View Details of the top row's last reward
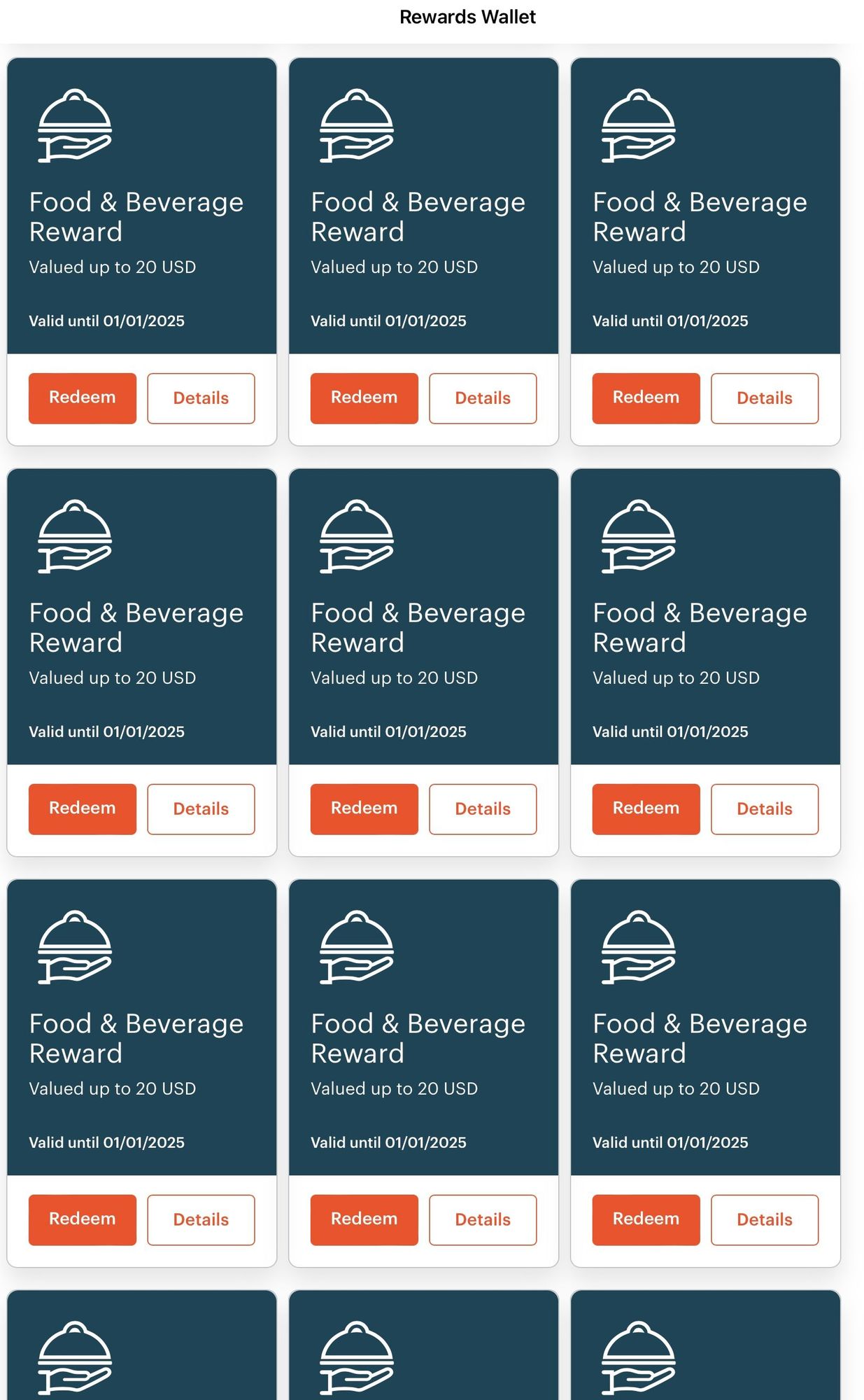The height and width of the screenshot is (1400, 864). coord(765,398)
